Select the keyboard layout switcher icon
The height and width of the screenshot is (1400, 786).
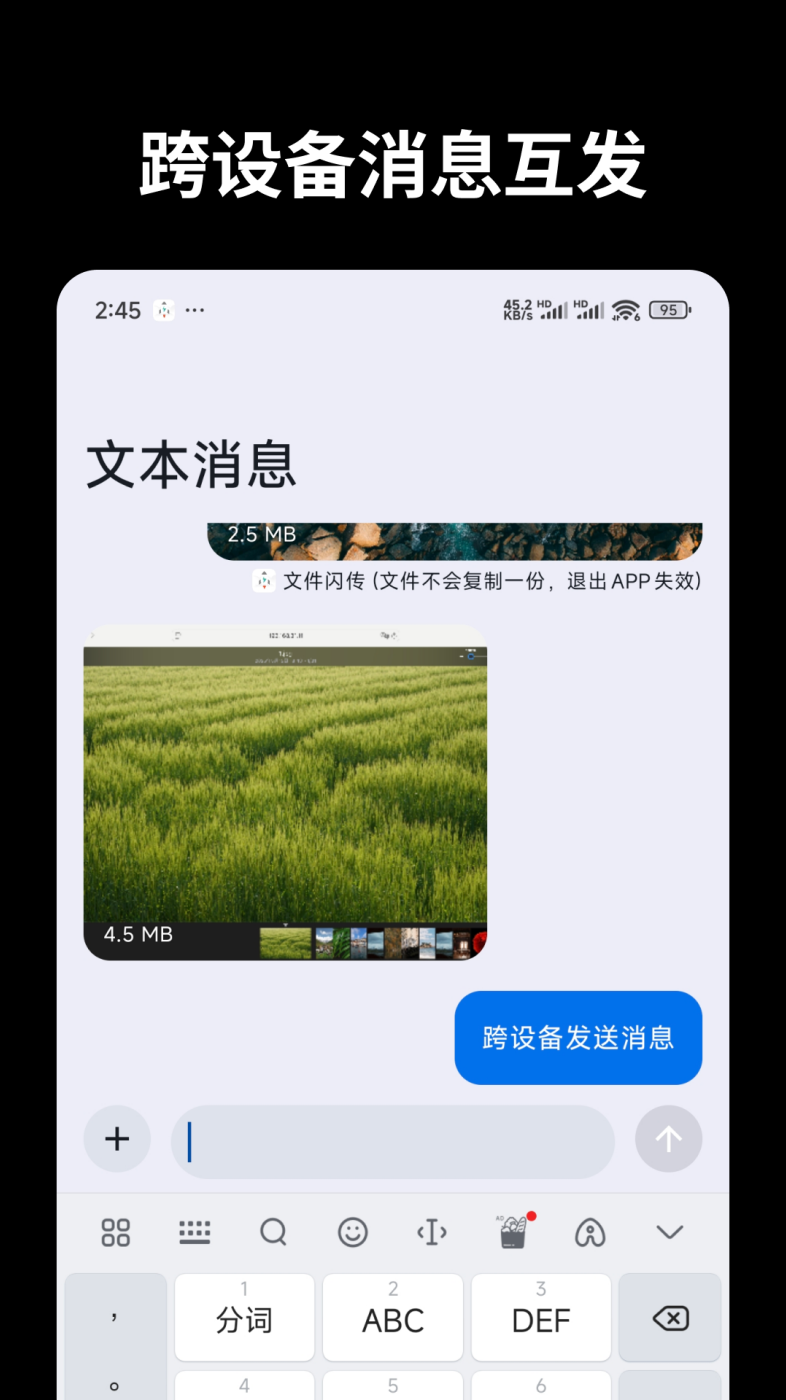pos(195,1232)
